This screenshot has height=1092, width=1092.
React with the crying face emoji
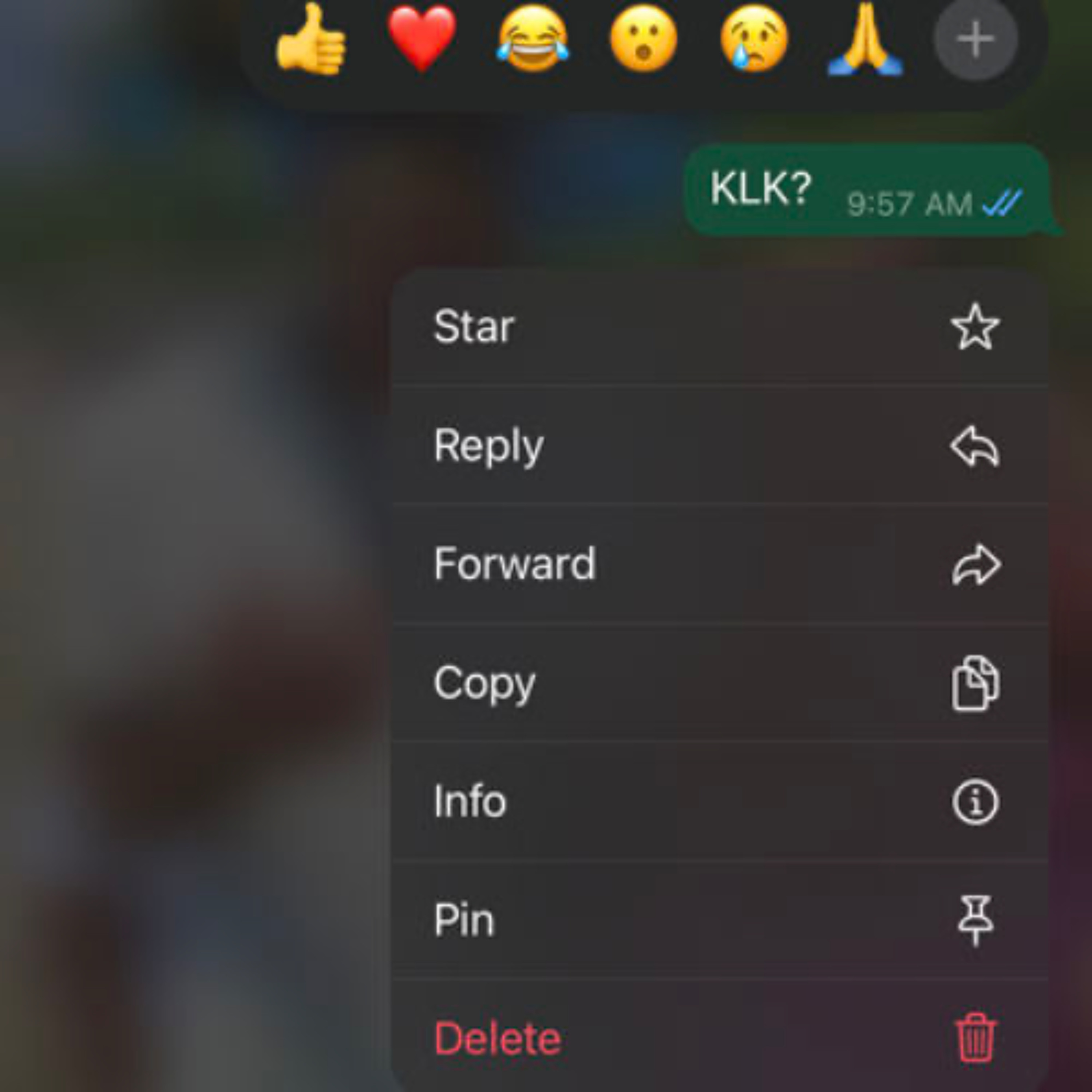pyautogui.click(x=753, y=40)
